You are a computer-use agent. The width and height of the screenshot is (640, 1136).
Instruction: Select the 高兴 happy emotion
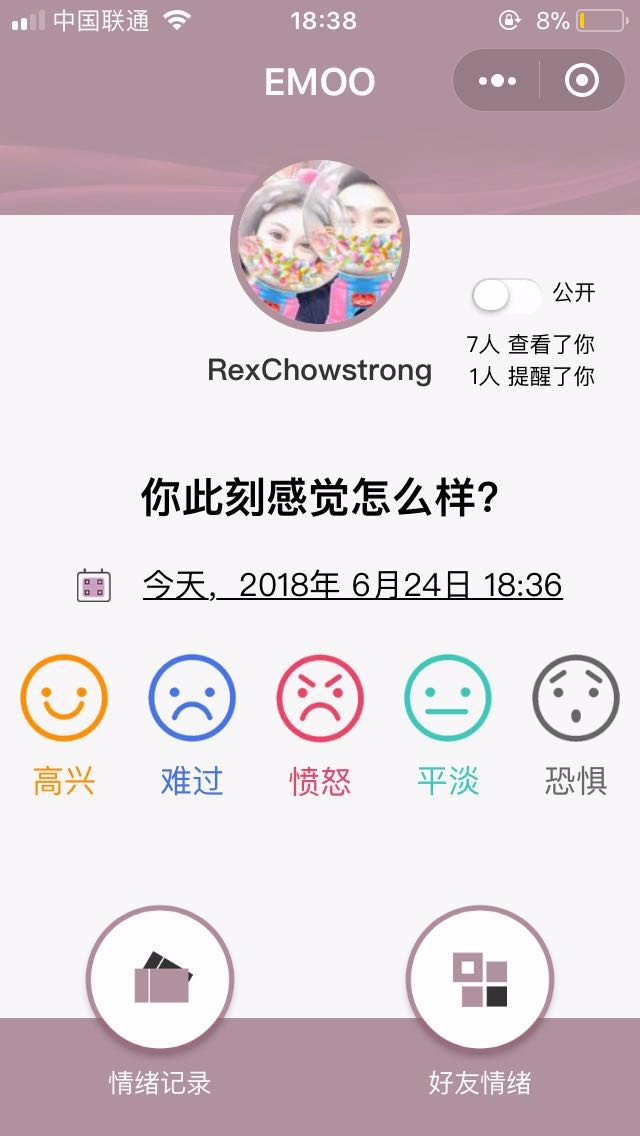[x=64, y=726]
